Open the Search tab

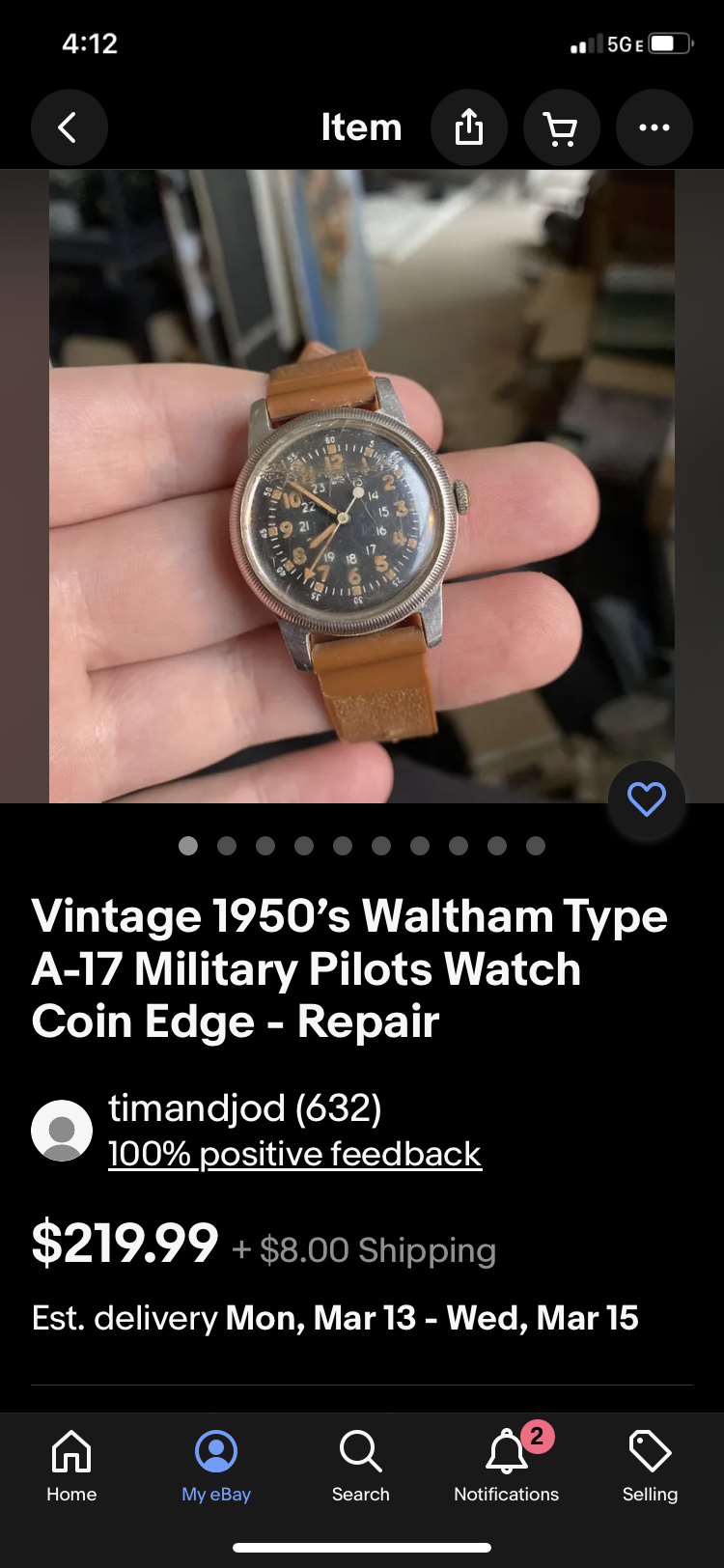pos(361,1466)
